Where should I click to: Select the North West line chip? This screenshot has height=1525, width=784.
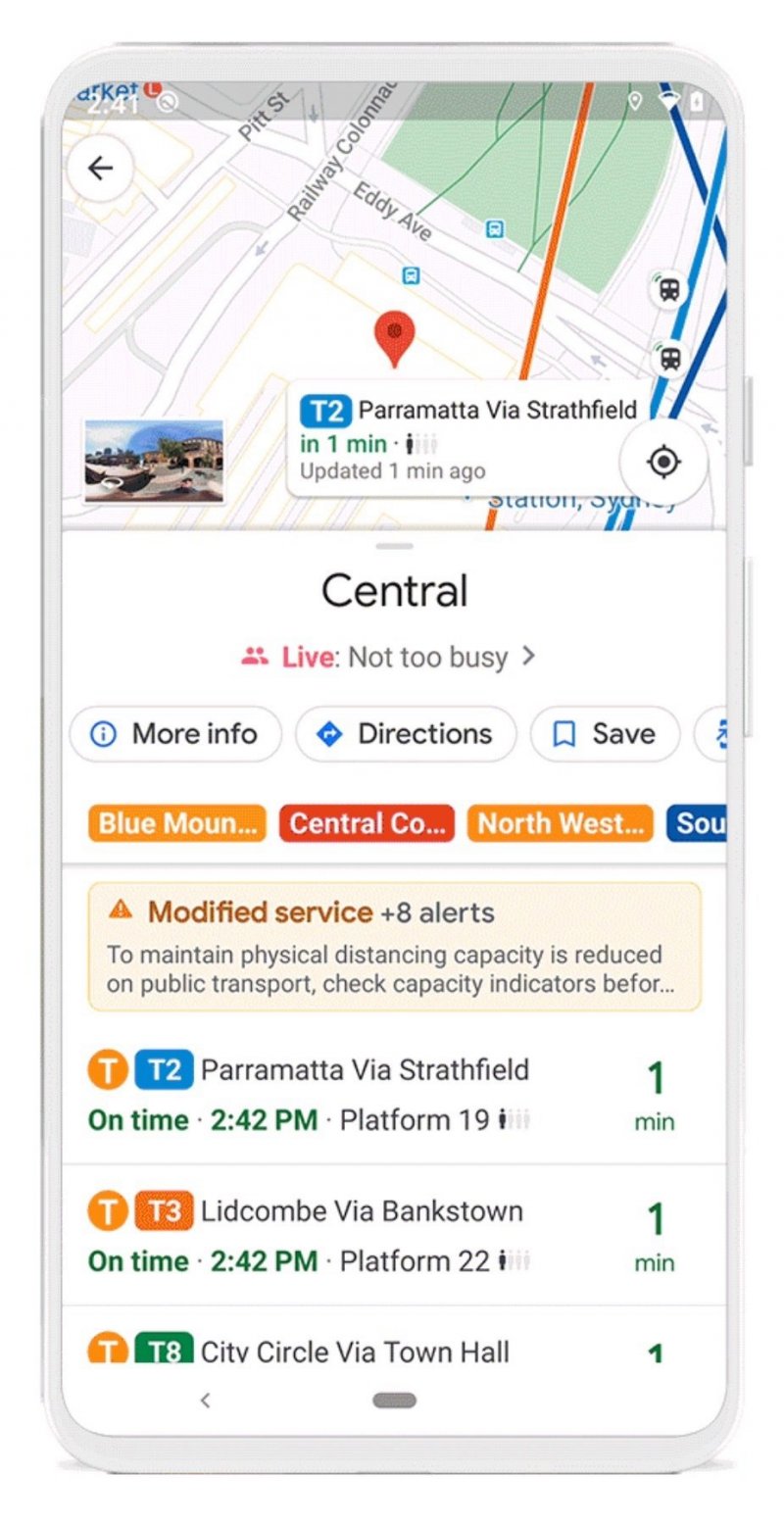[560, 823]
